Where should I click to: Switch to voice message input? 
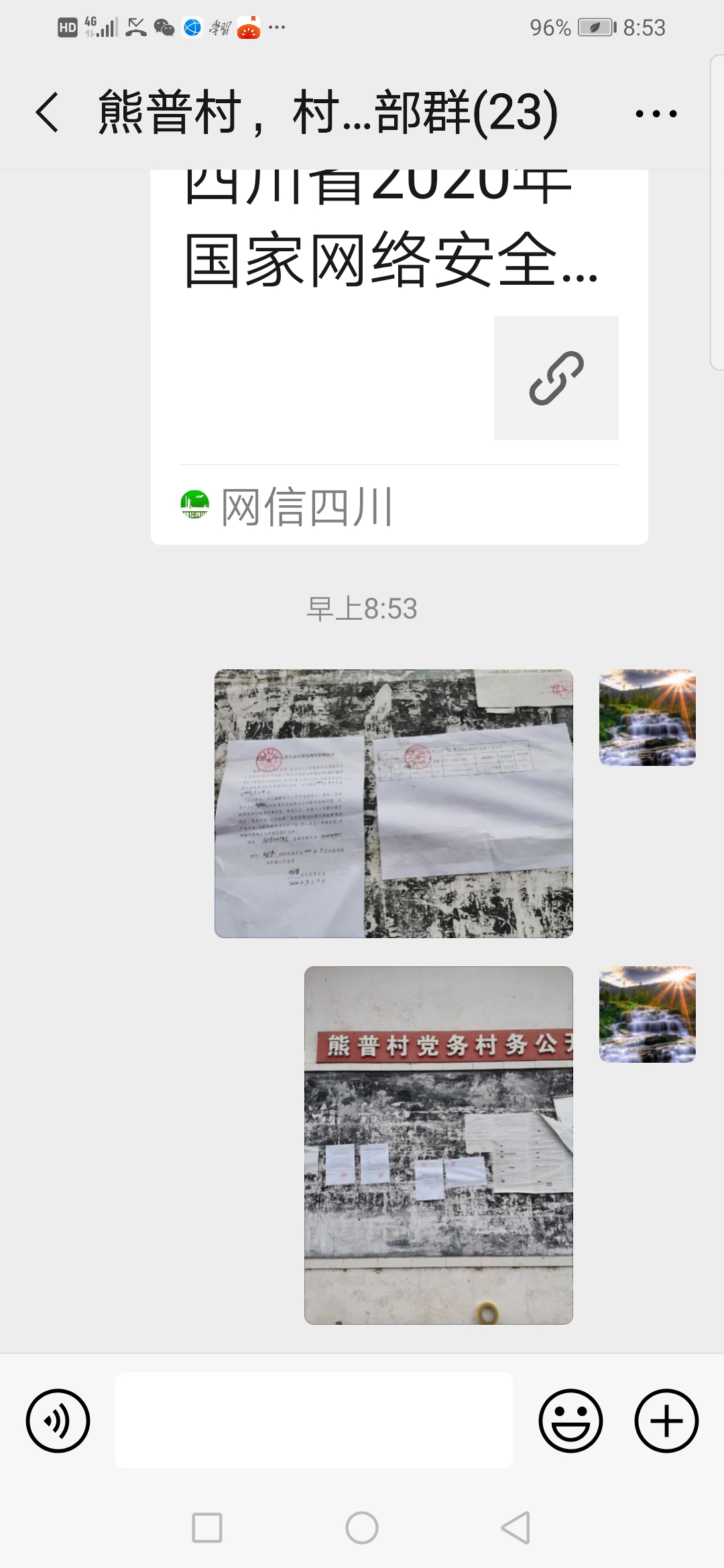(x=58, y=1420)
